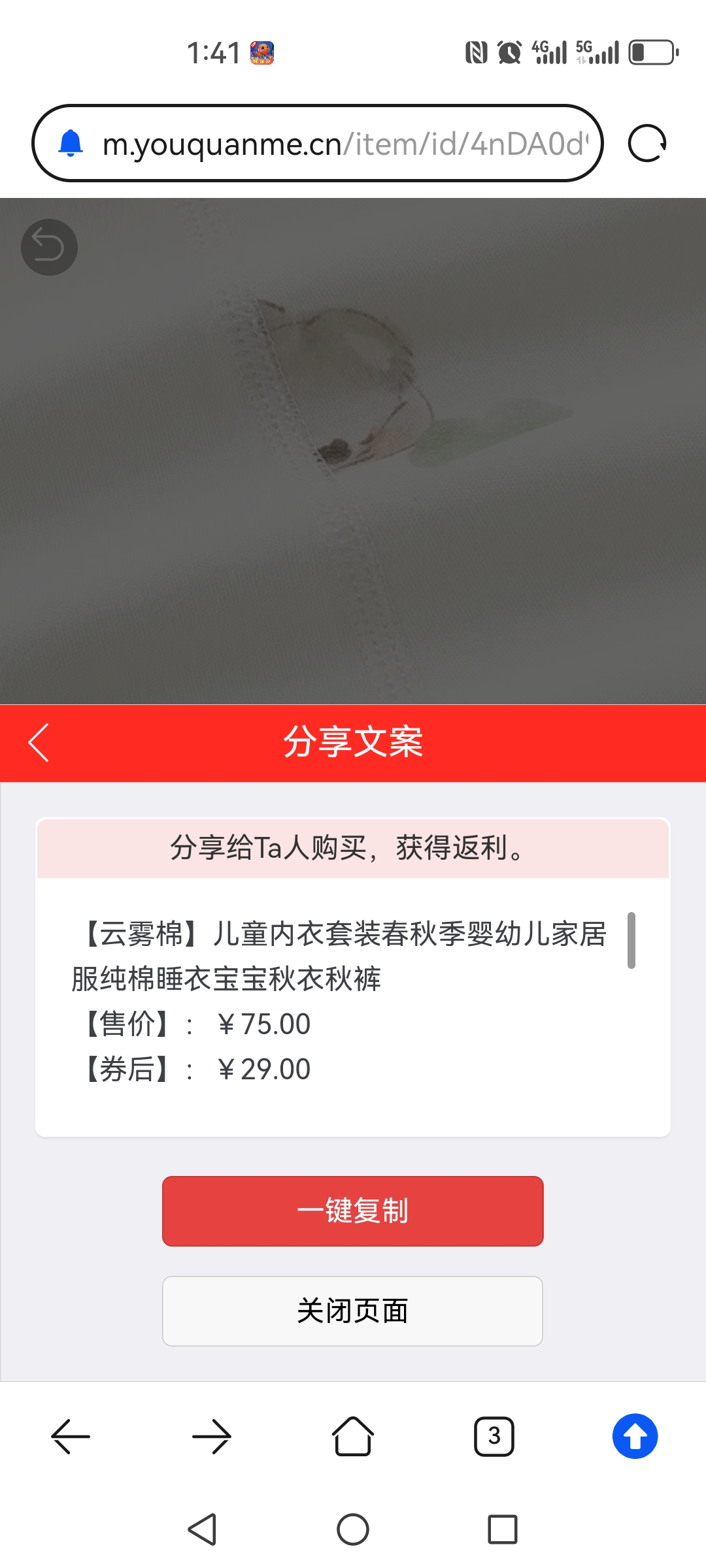Tap the system recent apps button
This screenshot has width=706, height=1568.
tap(502, 1529)
